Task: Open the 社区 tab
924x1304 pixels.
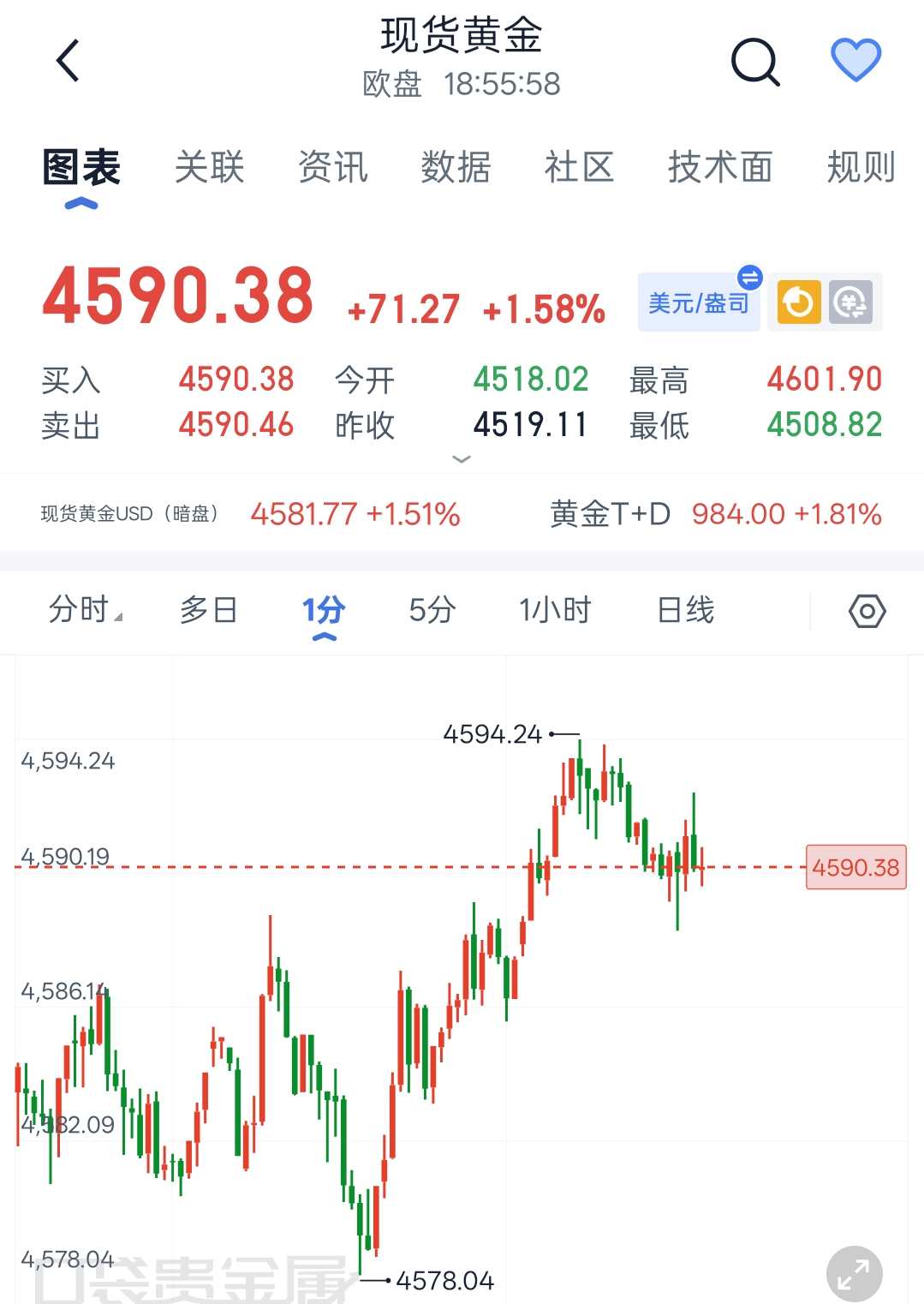Action: coord(580,167)
